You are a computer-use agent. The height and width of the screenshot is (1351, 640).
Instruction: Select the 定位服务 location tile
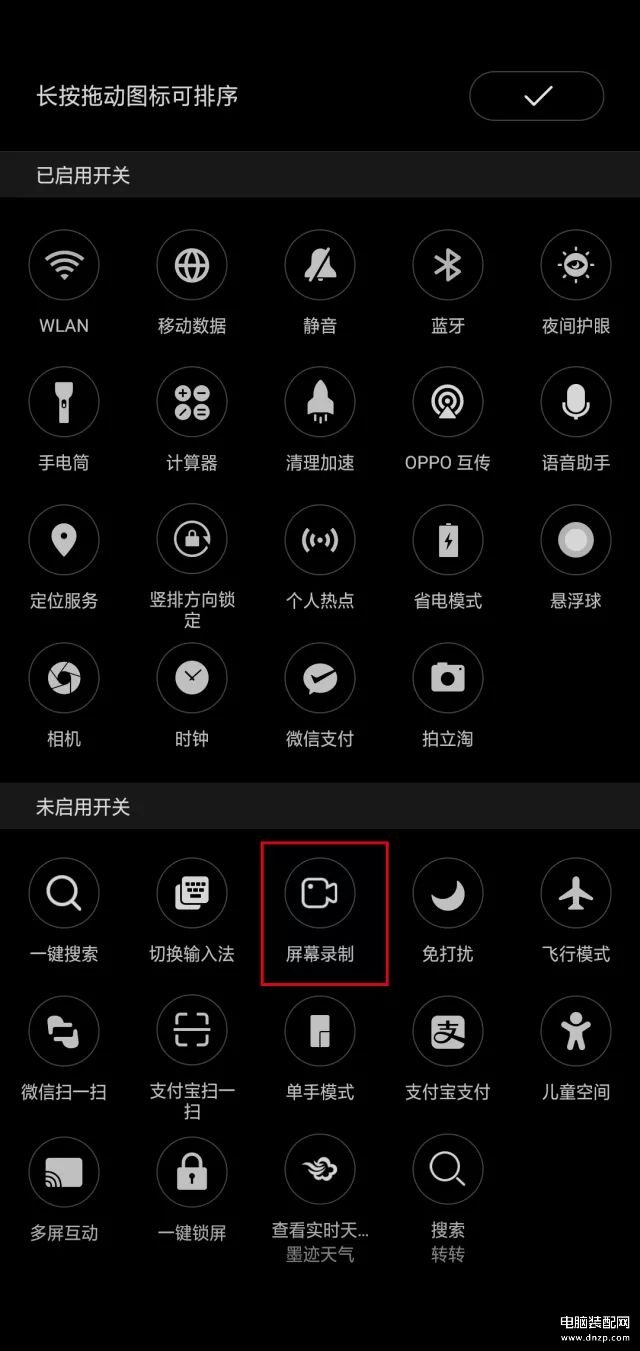[64, 541]
